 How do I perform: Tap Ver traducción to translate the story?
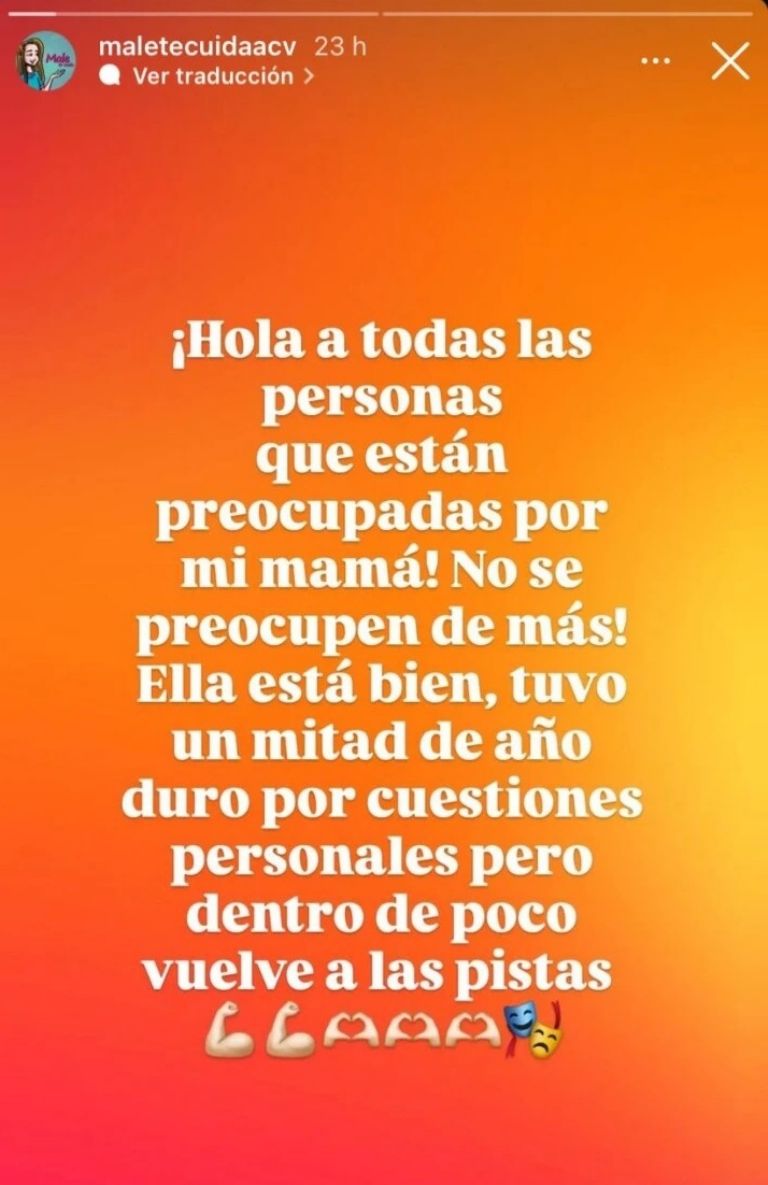[x=213, y=76]
